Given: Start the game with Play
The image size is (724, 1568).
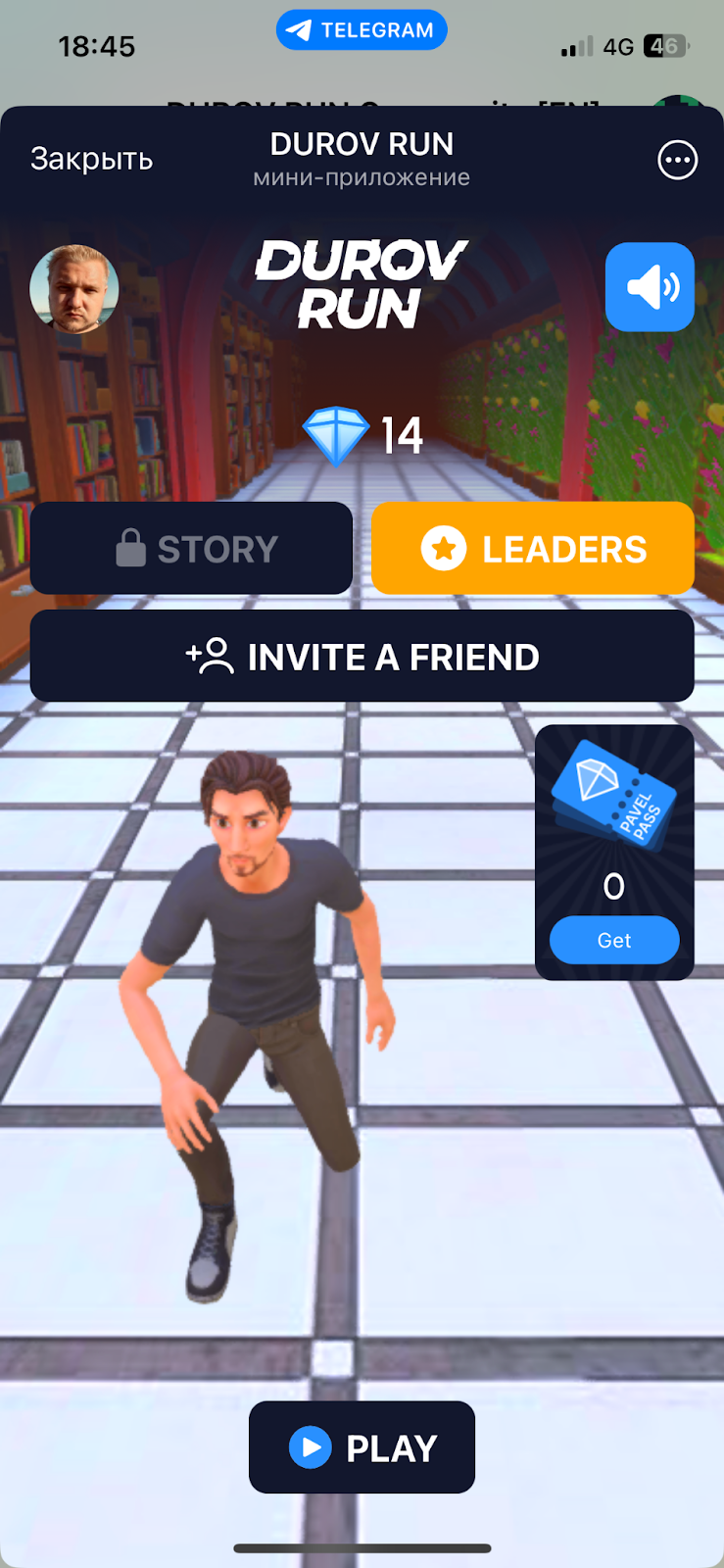Looking at the screenshot, I should coord(362,1447).
